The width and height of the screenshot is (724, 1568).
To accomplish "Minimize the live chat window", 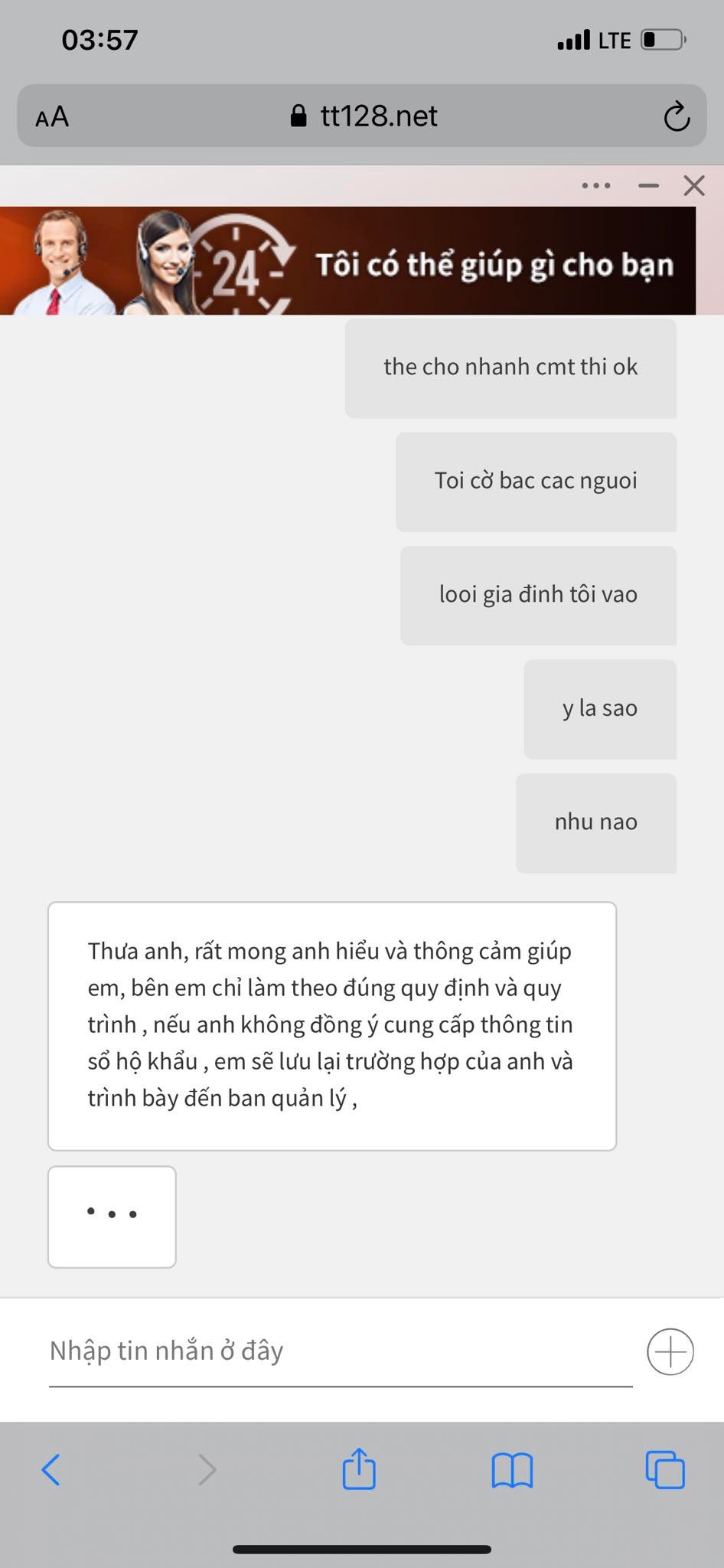I will (648, 185).
